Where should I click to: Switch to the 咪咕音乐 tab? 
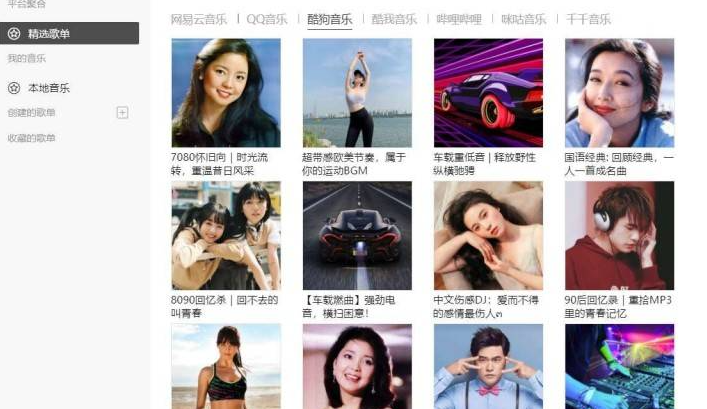(524, 19)
